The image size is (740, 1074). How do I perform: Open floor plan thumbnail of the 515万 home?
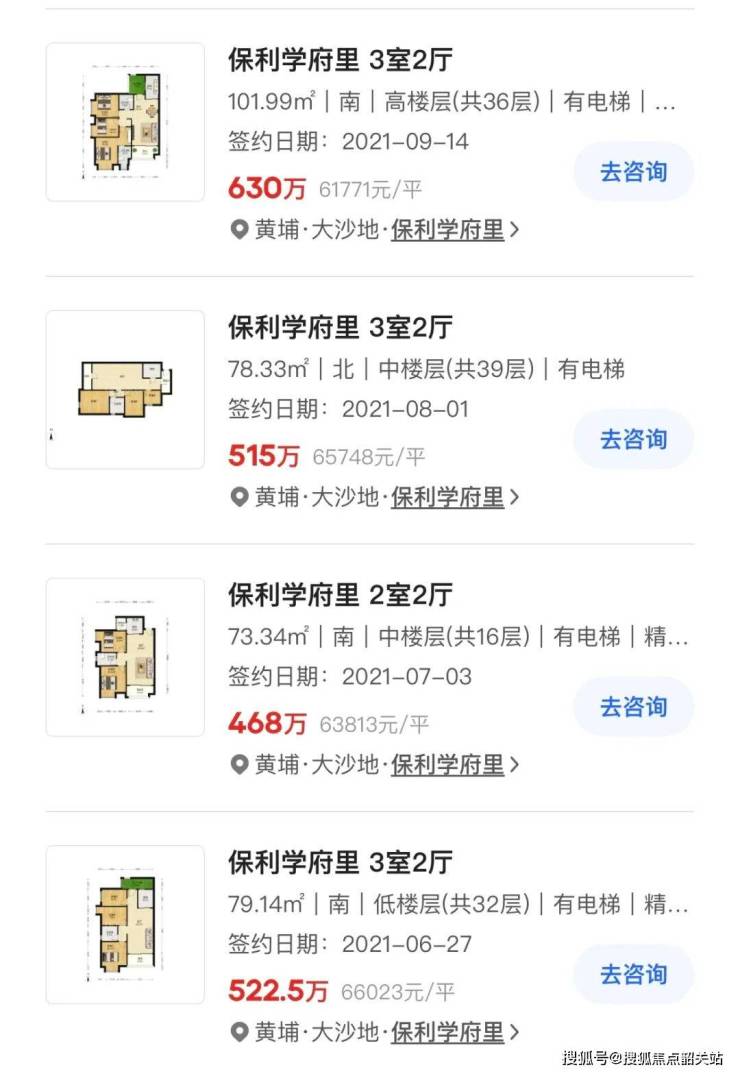125,389
